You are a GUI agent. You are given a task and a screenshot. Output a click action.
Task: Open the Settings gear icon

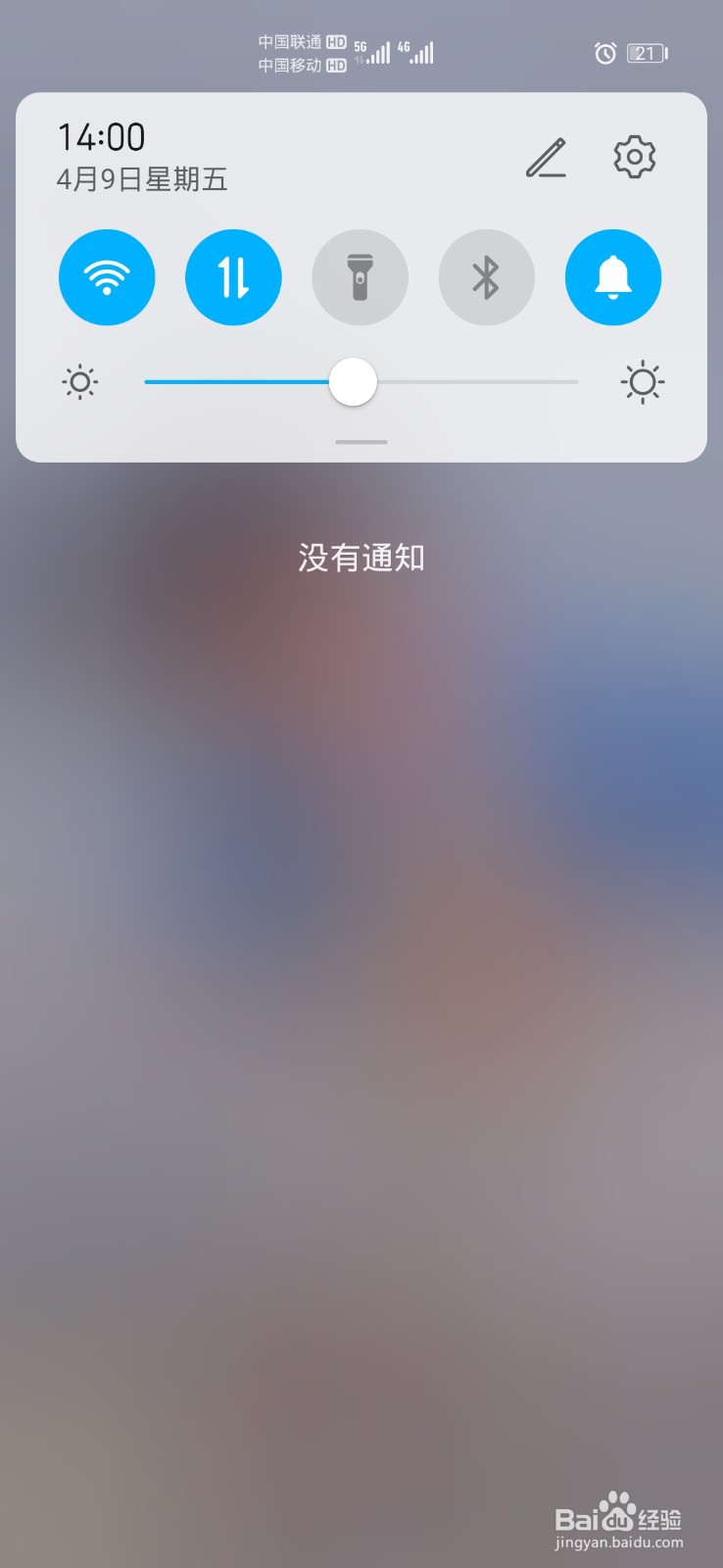(x=634, y=158)
